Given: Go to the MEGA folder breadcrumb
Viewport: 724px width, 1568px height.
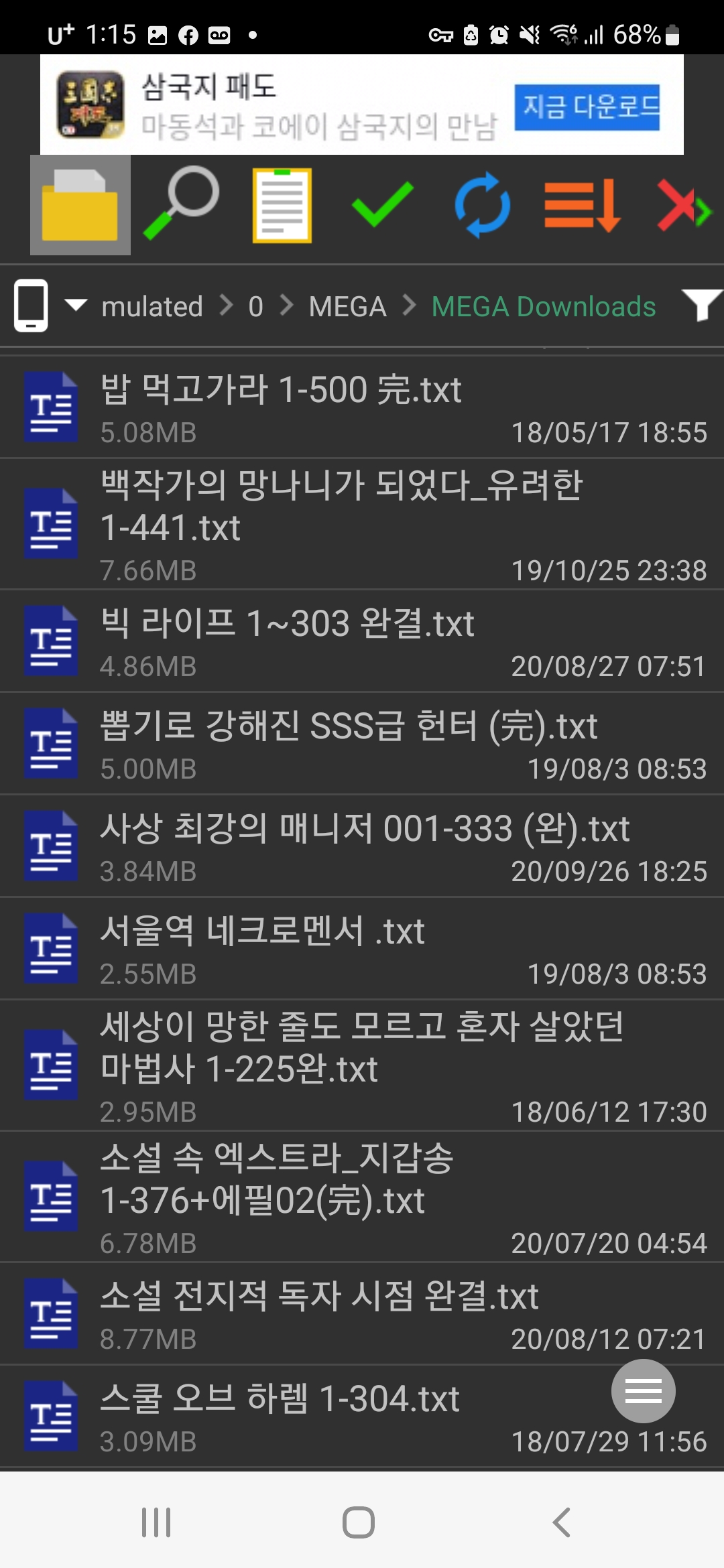Looking at the screenshot, I should pyautogui.click(x=347, y=307).
